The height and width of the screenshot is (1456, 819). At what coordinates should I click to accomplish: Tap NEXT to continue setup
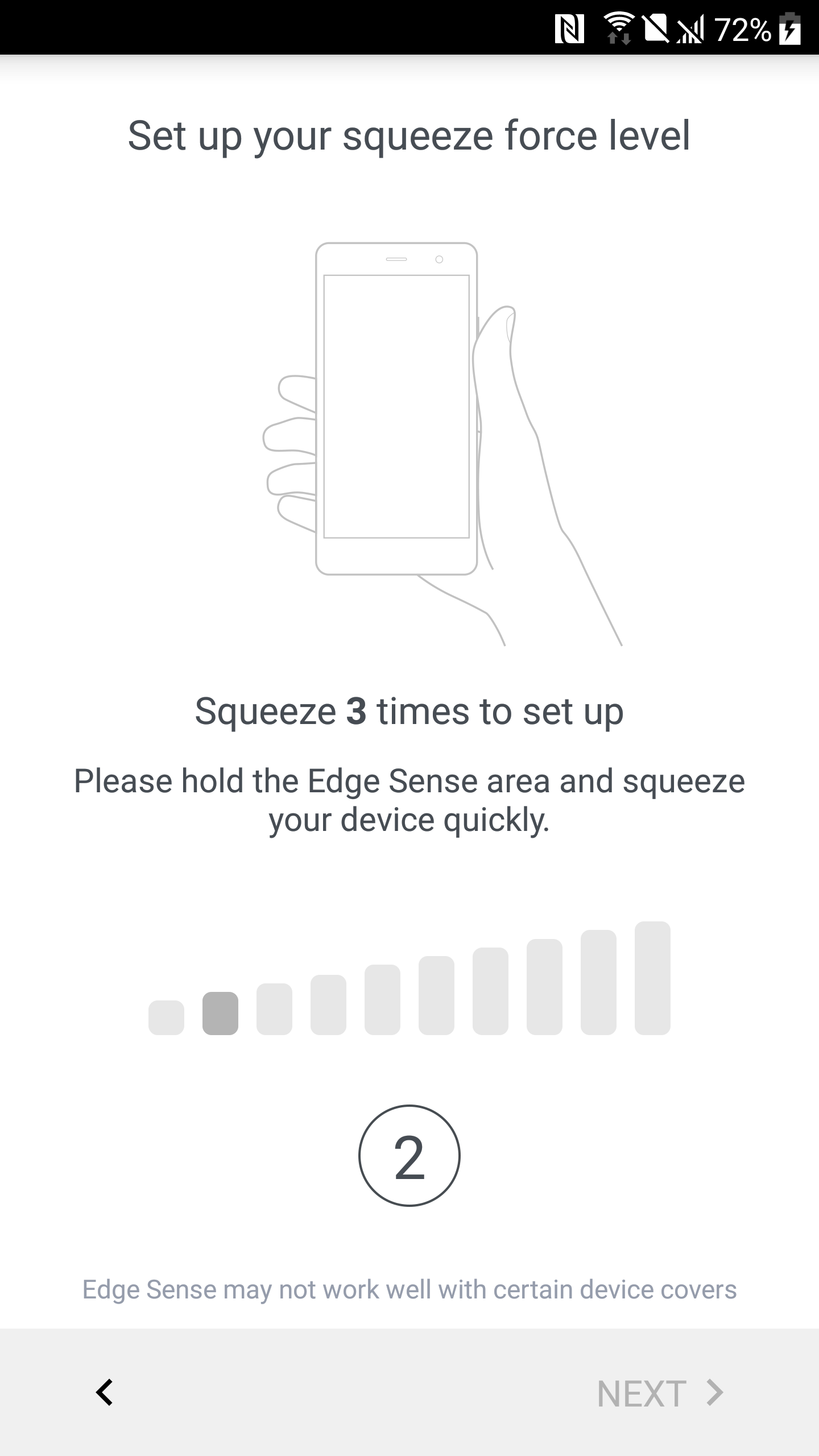point(660,1393)
